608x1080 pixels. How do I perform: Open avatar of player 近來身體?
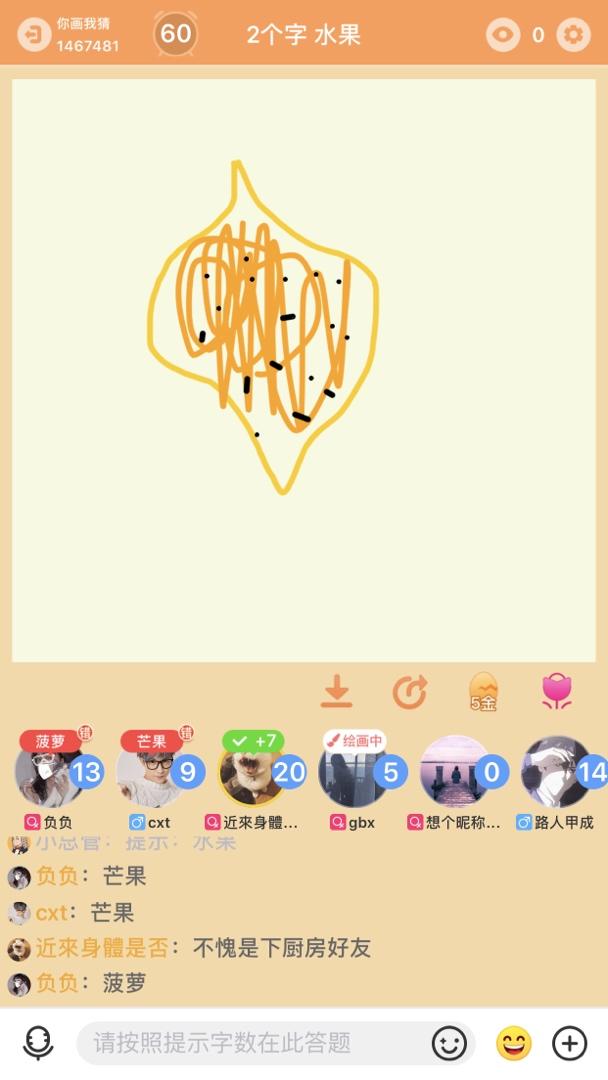(x=251, y=772)
